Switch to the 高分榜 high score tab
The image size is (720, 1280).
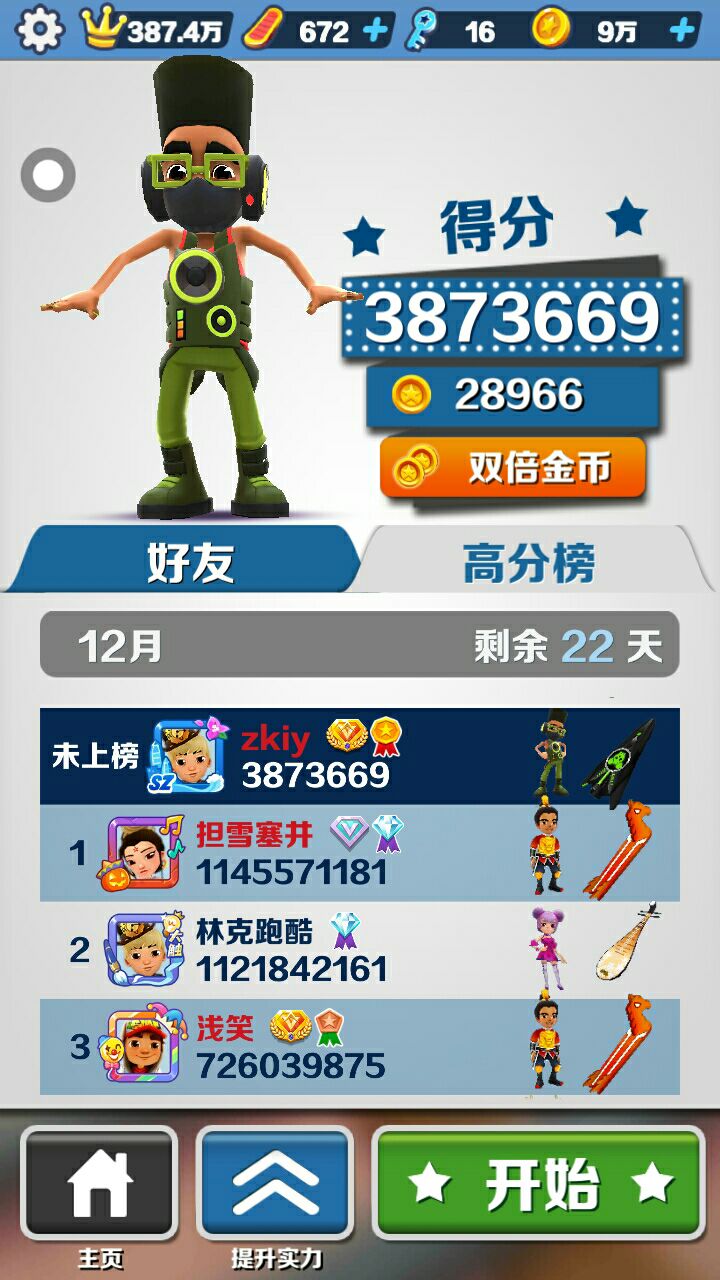[x=530, y=560]
